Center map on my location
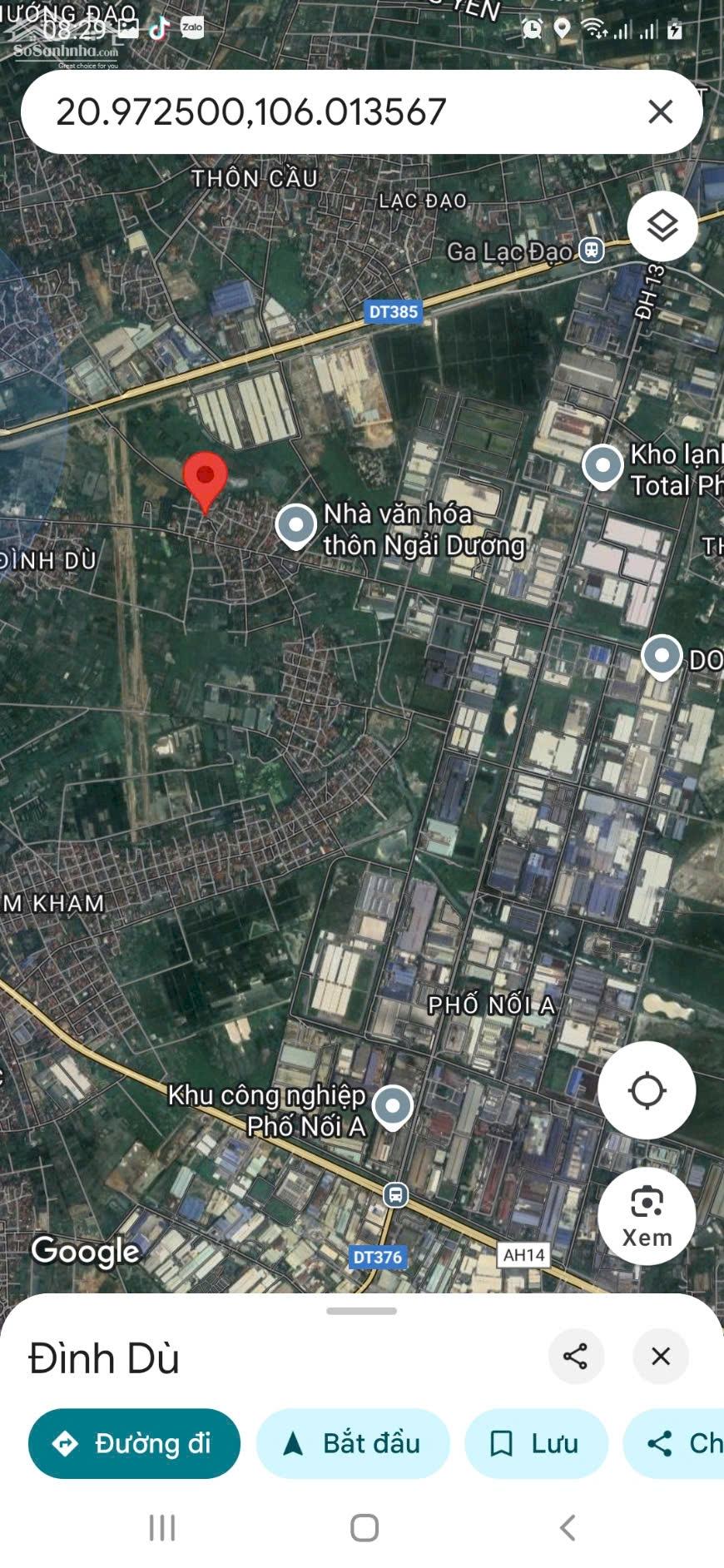This screenshot has height=1568, width=724. tap(647, 1090)
